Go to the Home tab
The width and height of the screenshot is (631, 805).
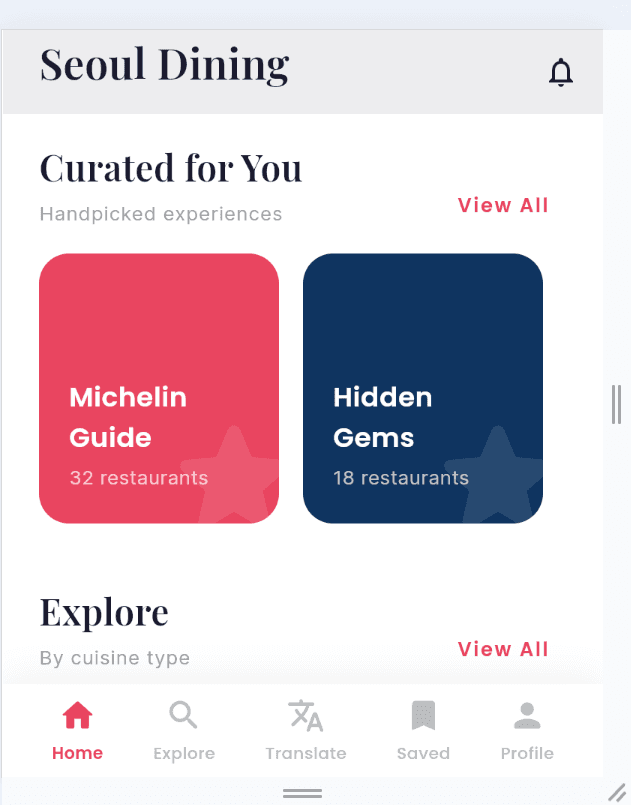coord(77,730)
